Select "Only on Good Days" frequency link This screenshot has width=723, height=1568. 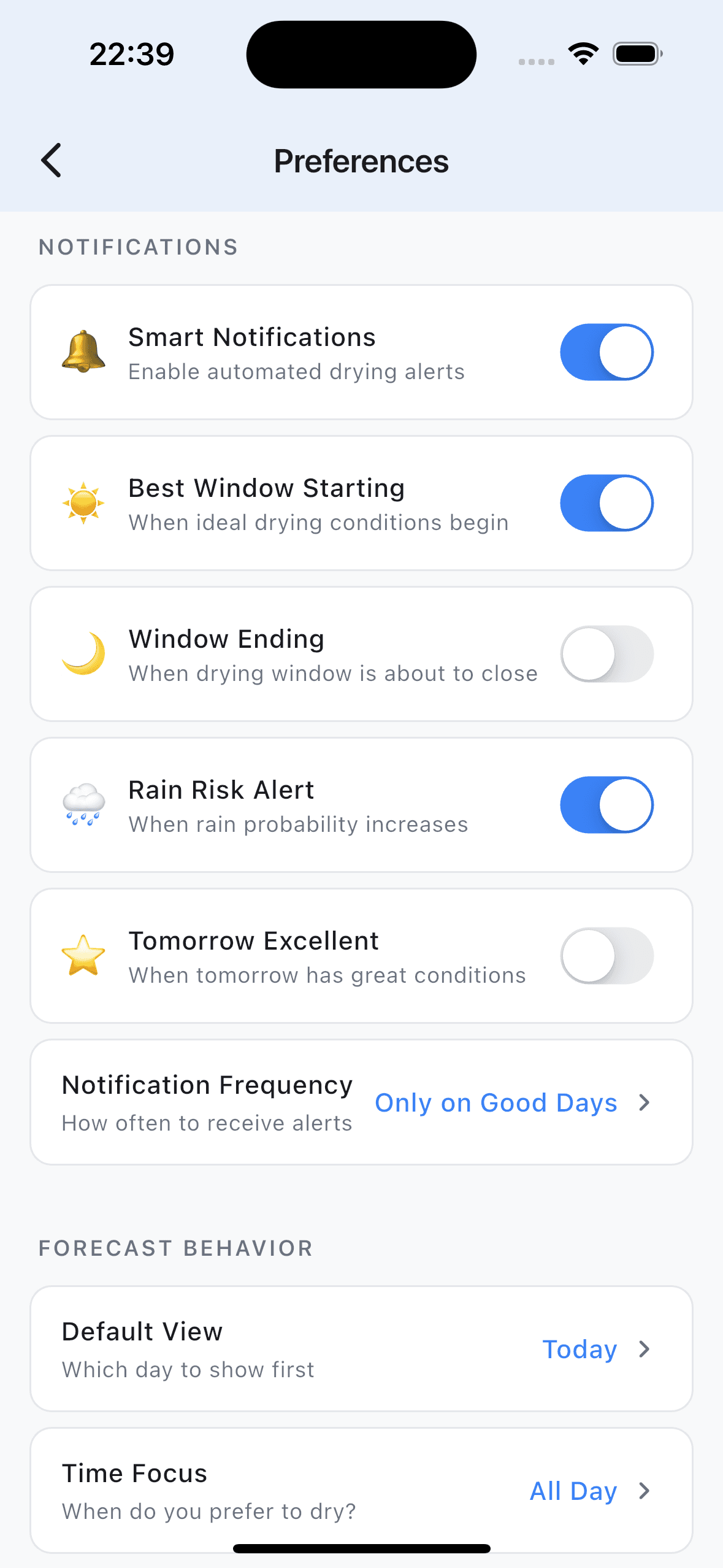tap(496, 1102)
